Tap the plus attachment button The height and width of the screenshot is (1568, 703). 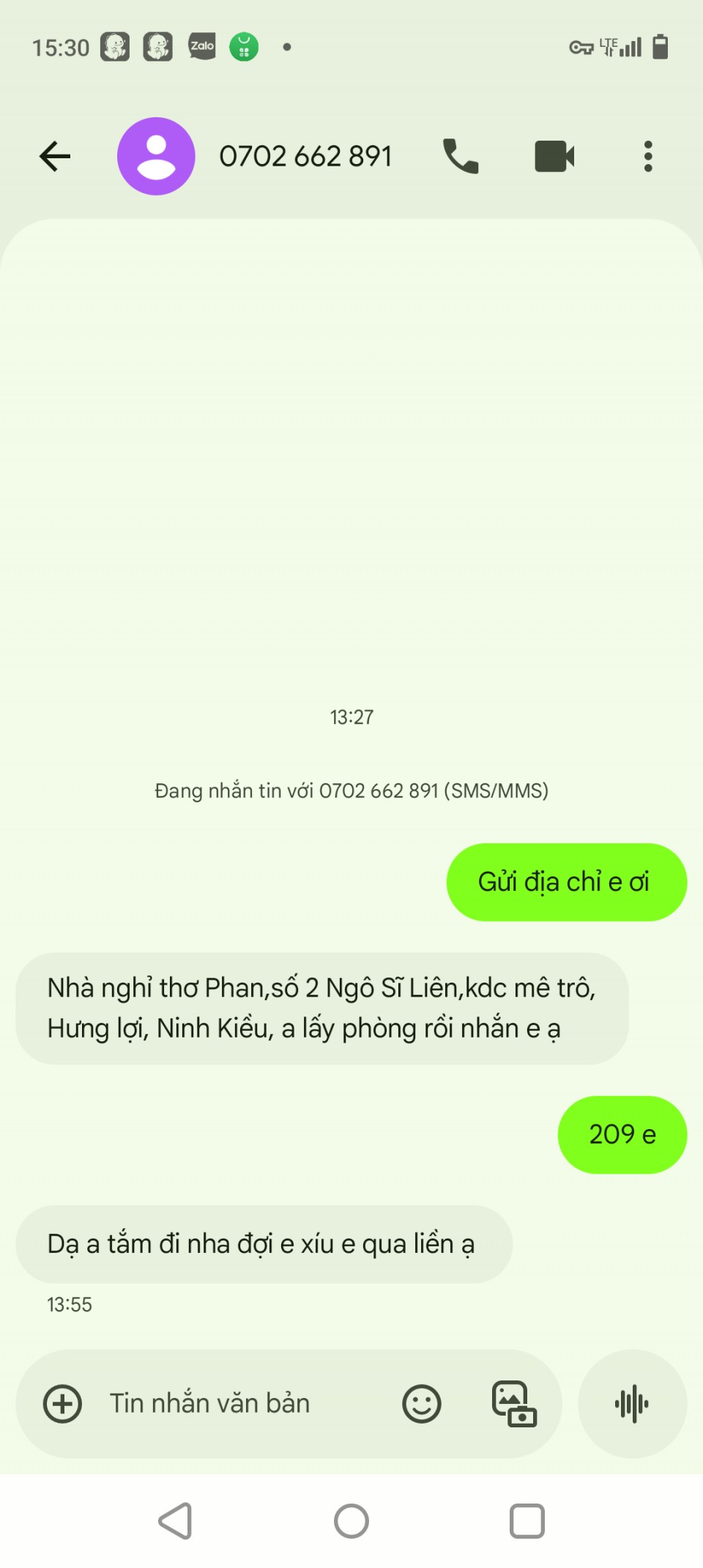tap(63, 1404)
